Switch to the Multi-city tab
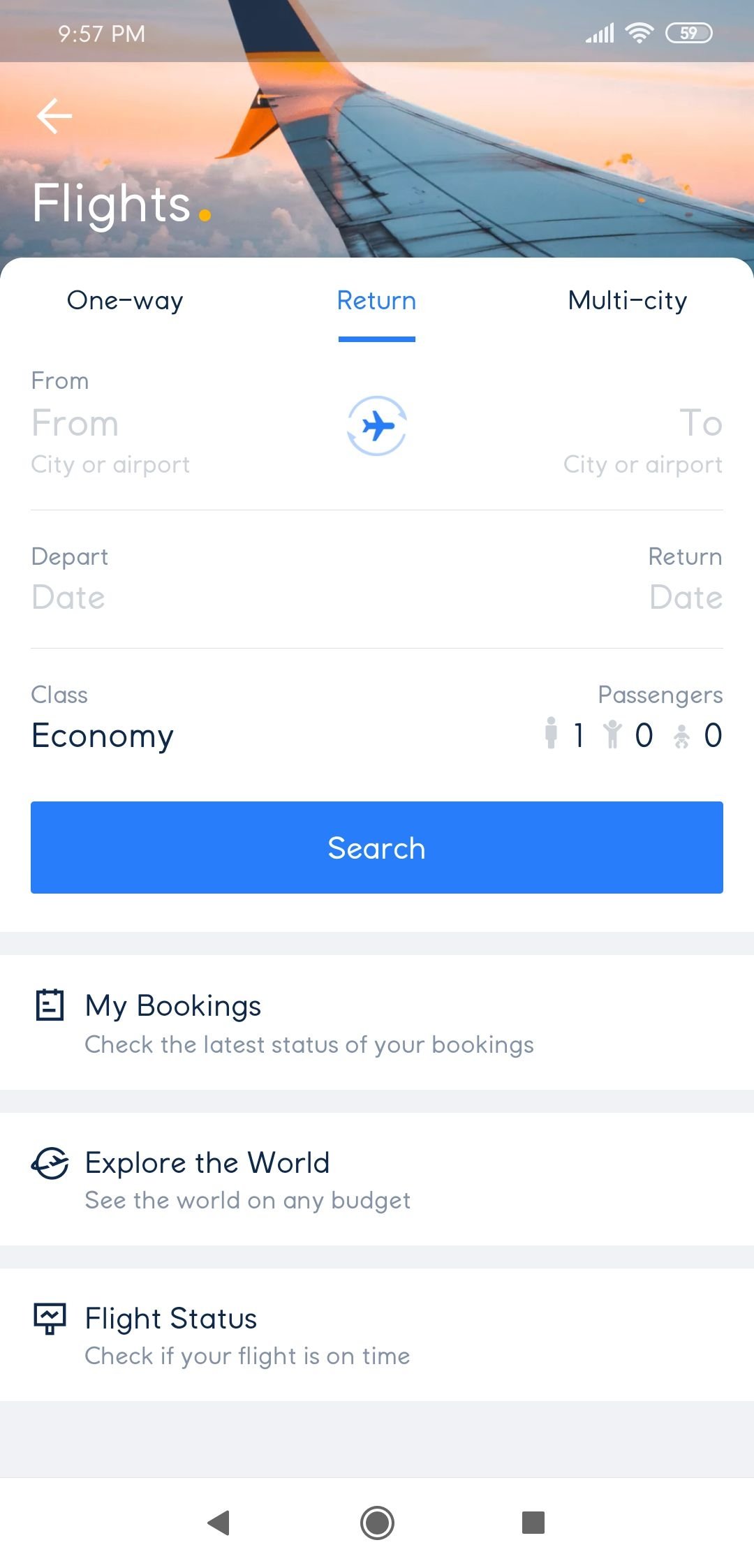This screenshot has width=754, height=1568. click(x=628, y=301)
